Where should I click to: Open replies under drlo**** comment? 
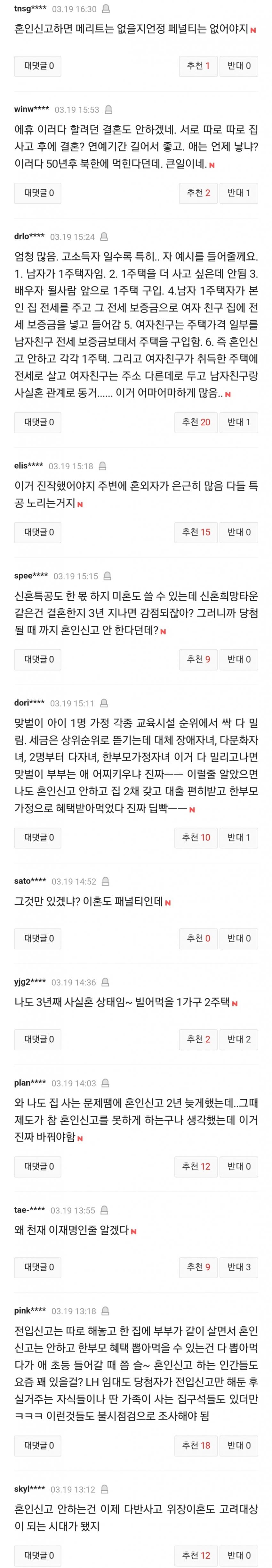[38, 422]
